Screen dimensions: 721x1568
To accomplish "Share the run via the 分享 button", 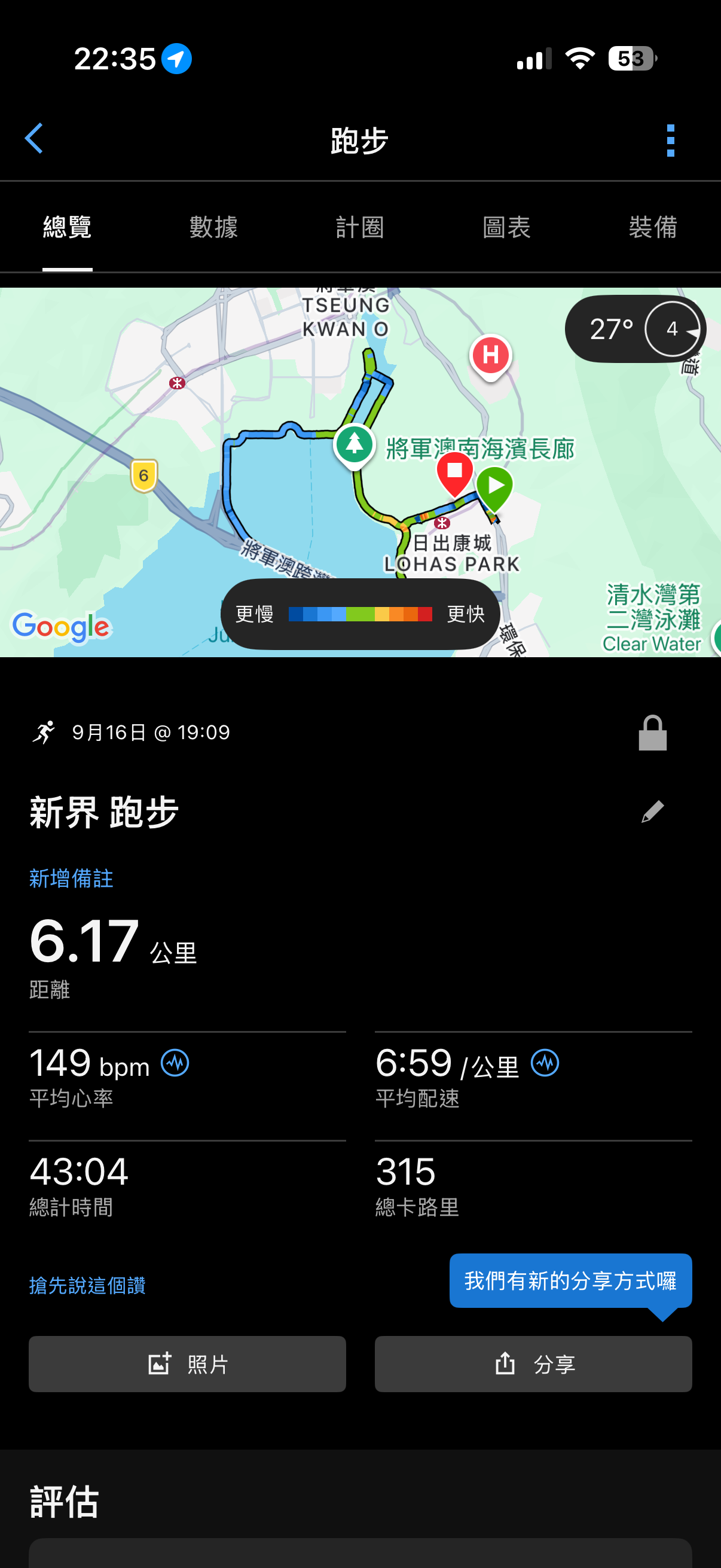I will click(x=533, y=1364).
